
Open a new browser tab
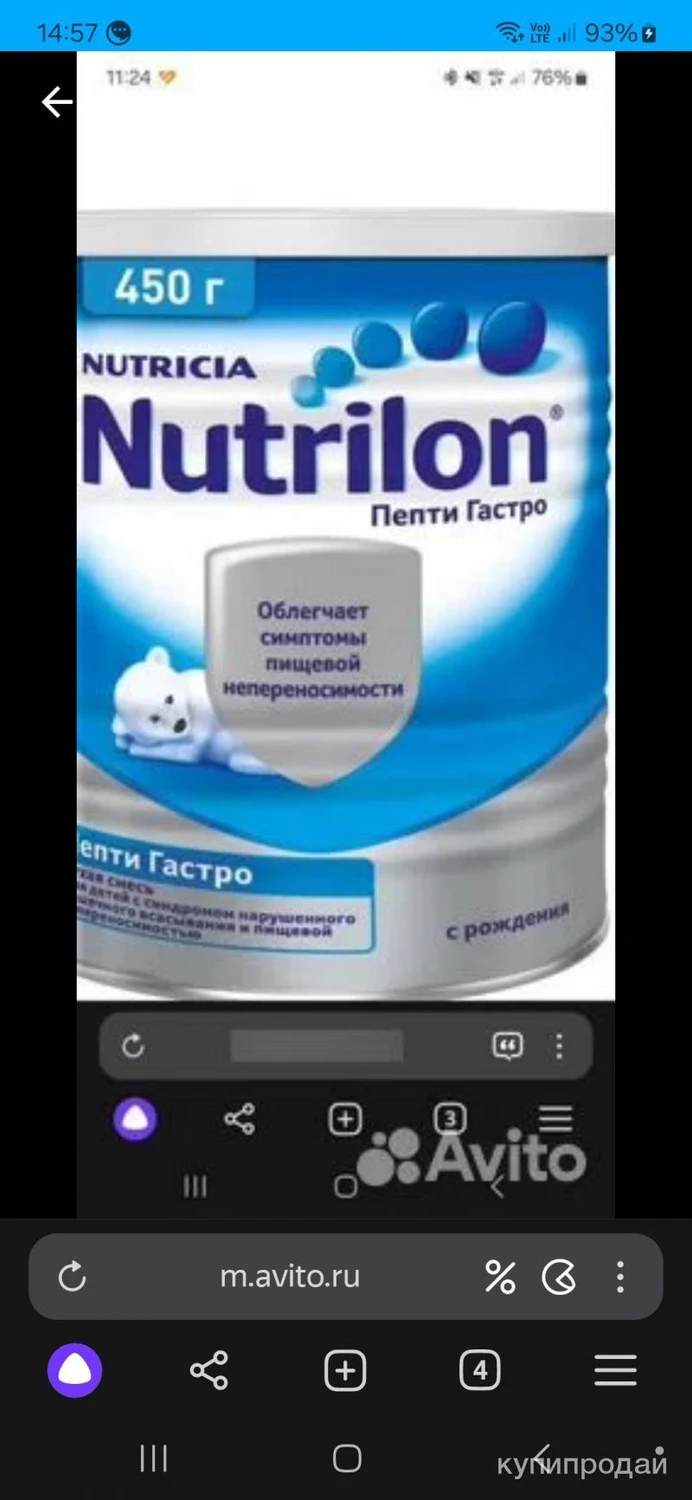(345, 1370)
